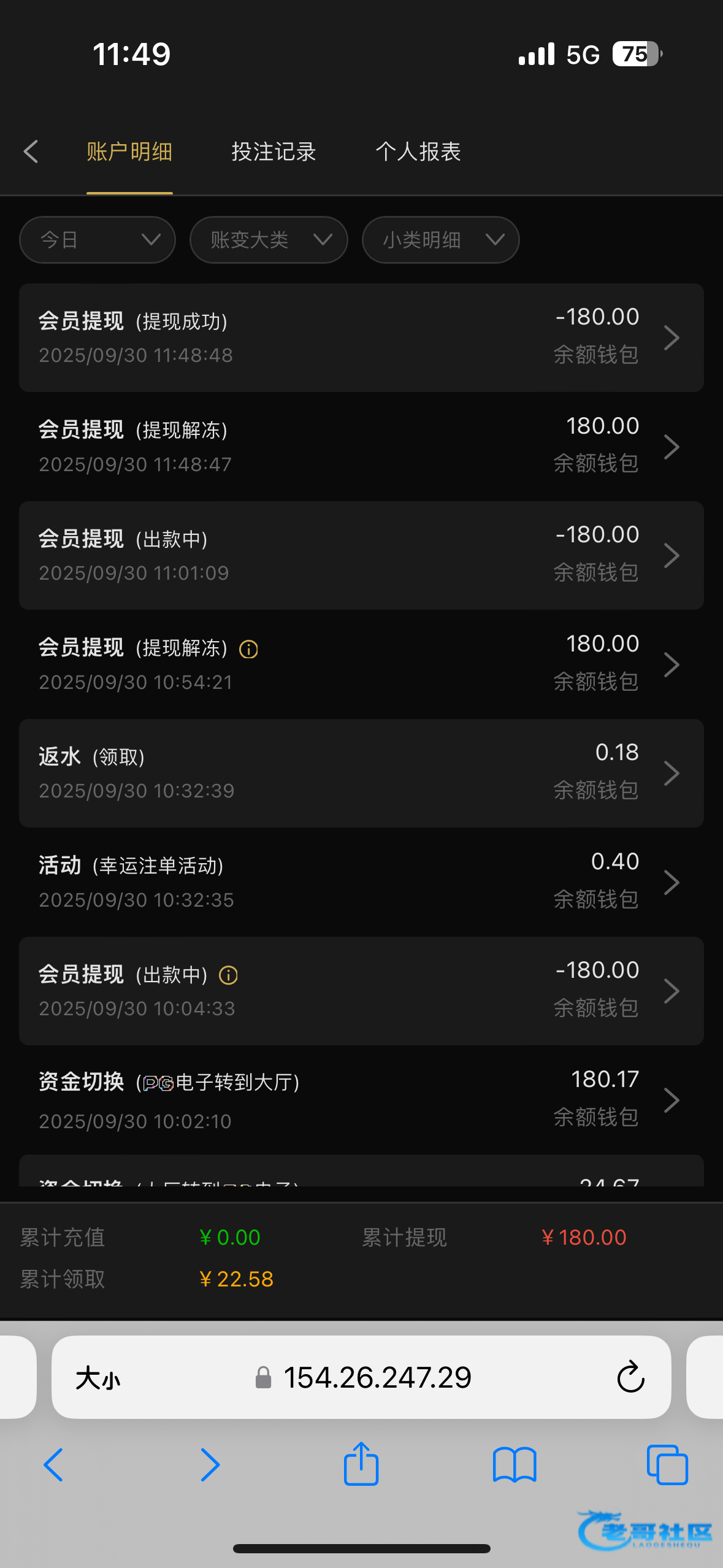Go back using the top-left arrow
Viewport: 723px width, 1568px height.
pos(31,152)
